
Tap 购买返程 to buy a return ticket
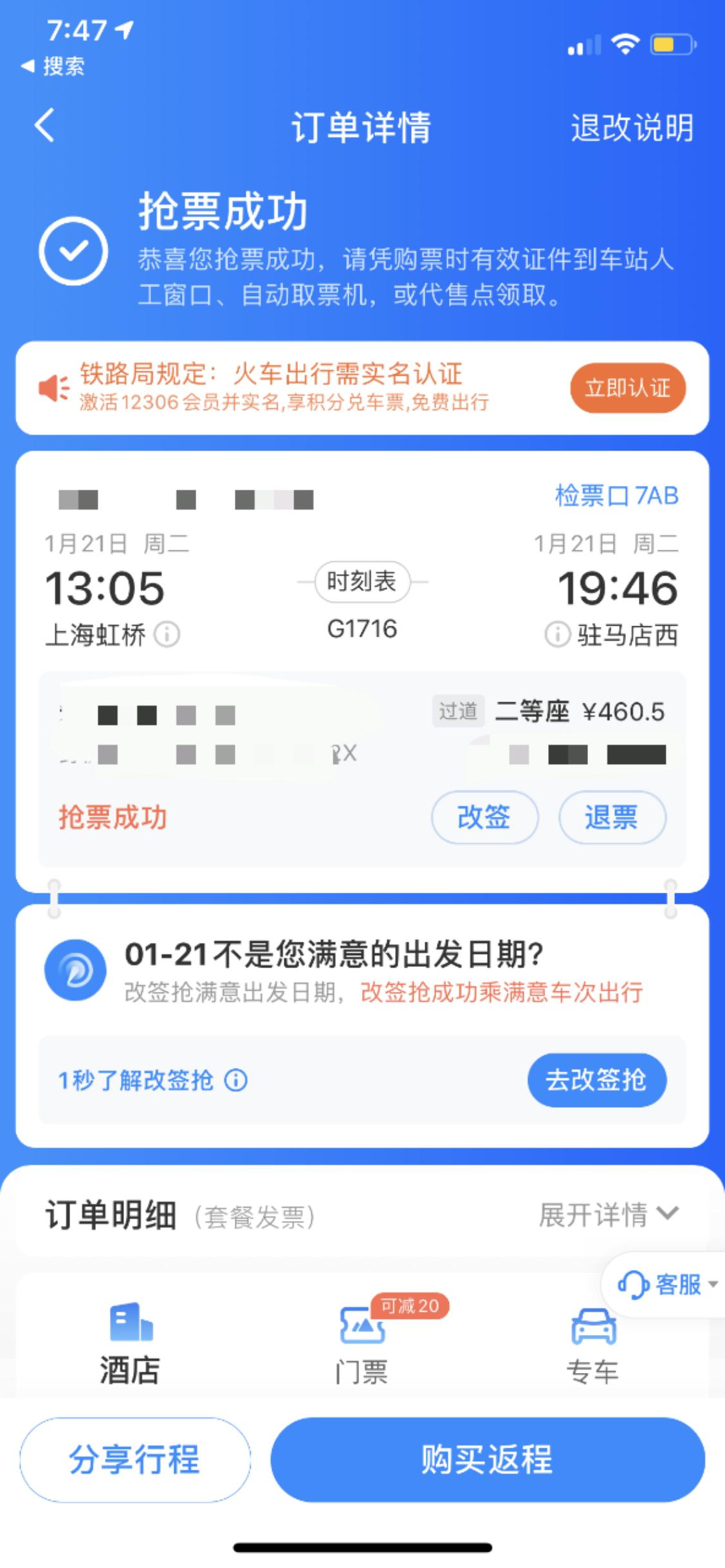[487, 1460]
